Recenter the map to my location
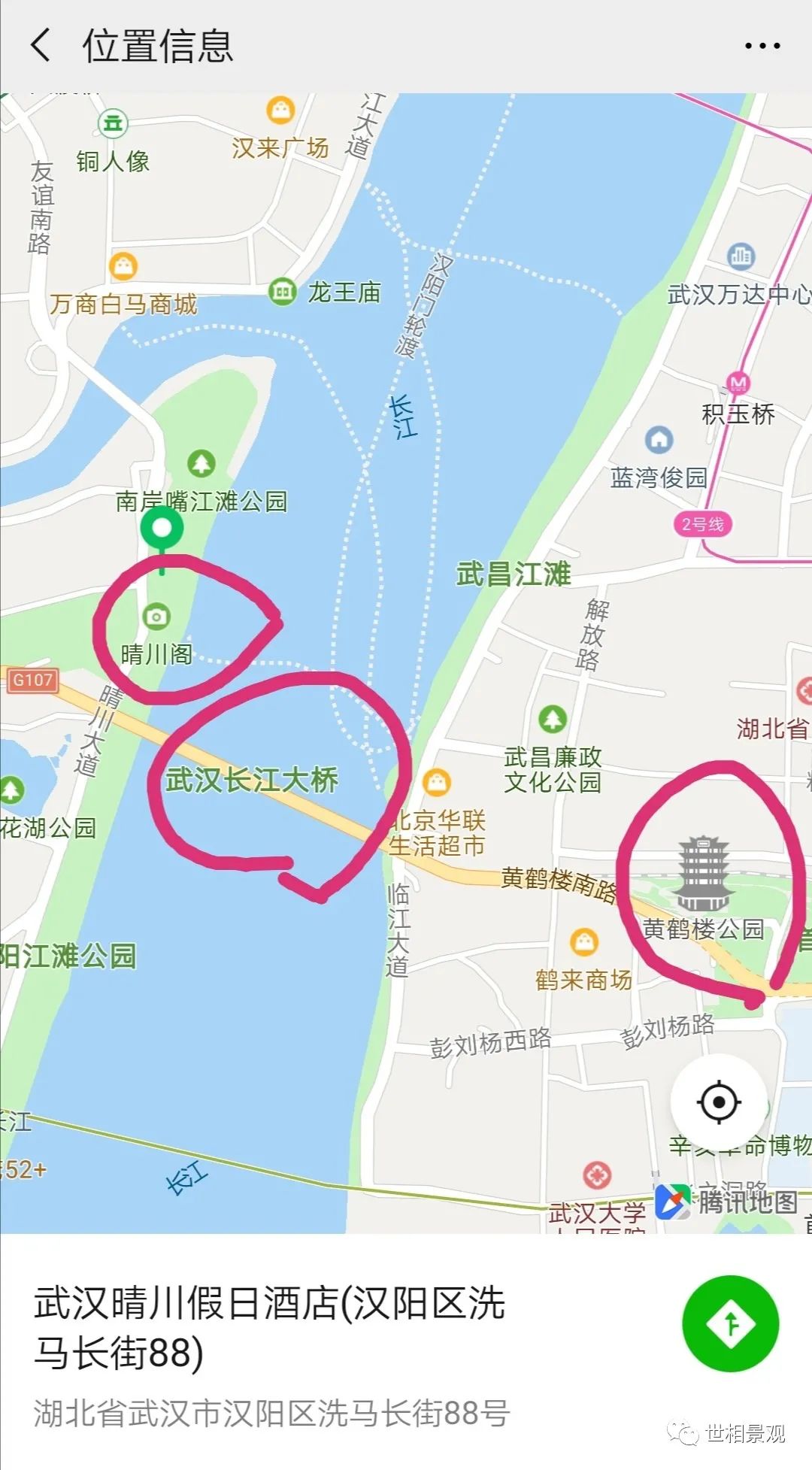The width and height of the screenshot is (812, 1470). (x=719, y=1102)
